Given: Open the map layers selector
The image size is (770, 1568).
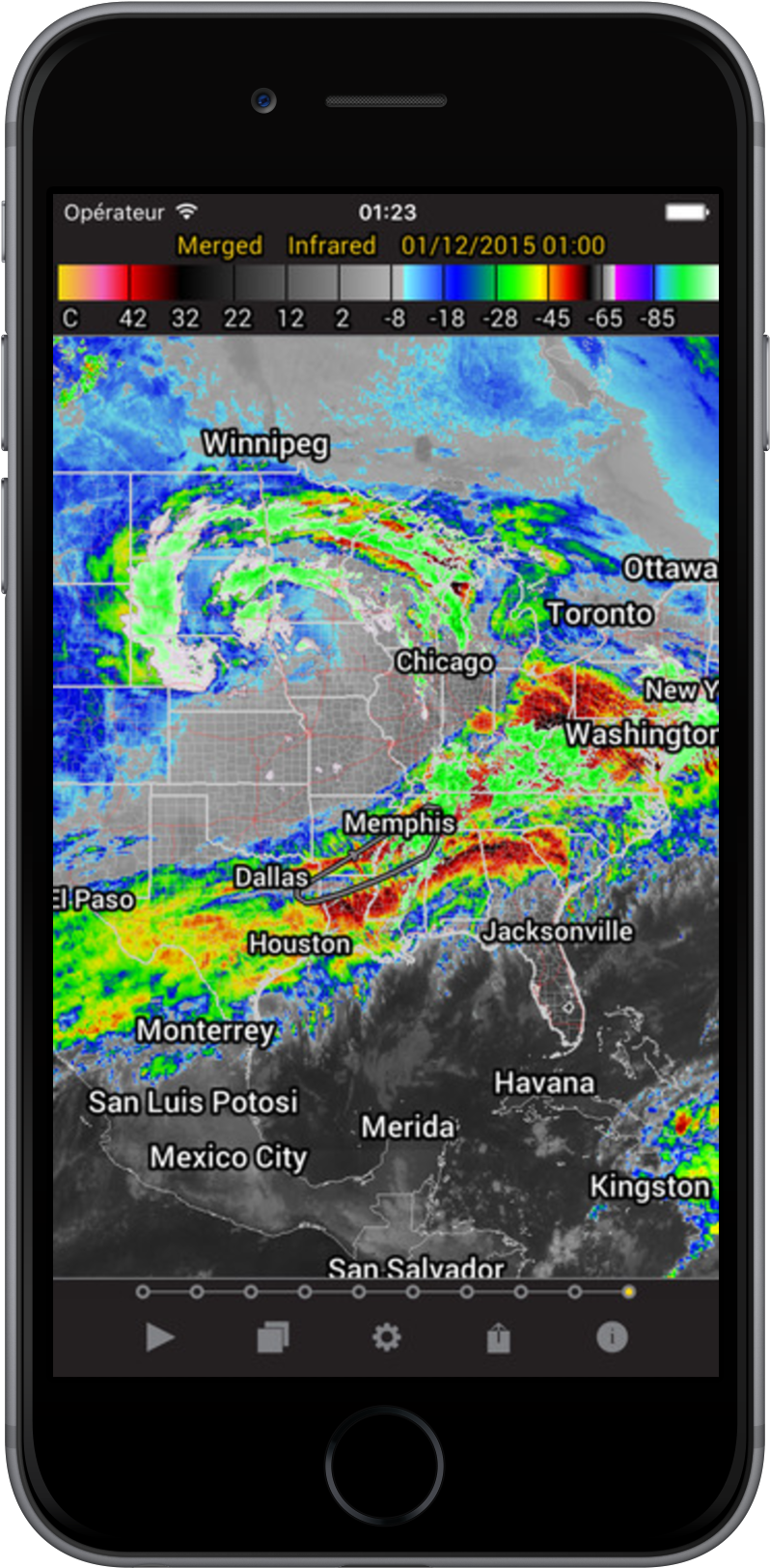Looking at the screenshot, I should 273,1337.
